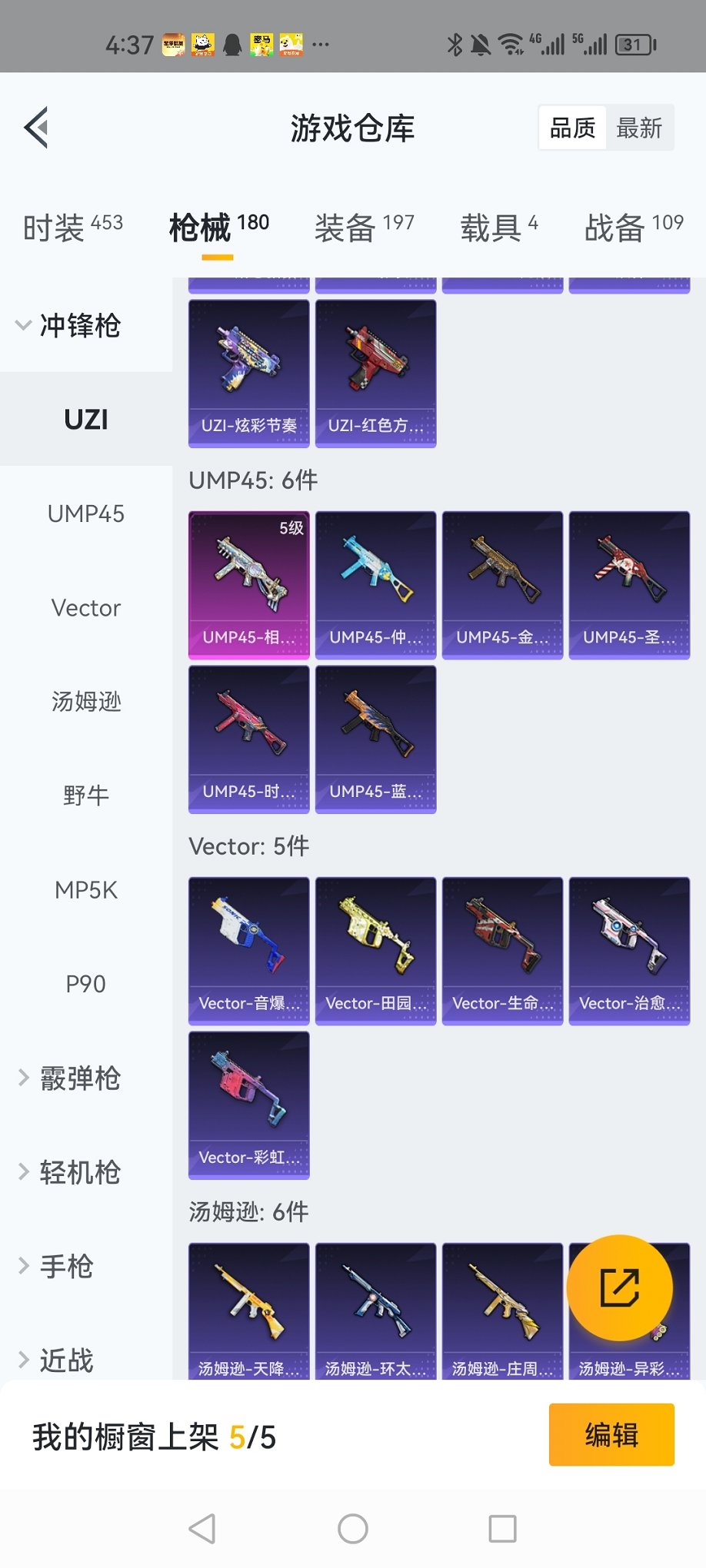Viewport: 706px width, 1568px height.
Task: Switch to the 时装 tab
Action: point(72,228)
